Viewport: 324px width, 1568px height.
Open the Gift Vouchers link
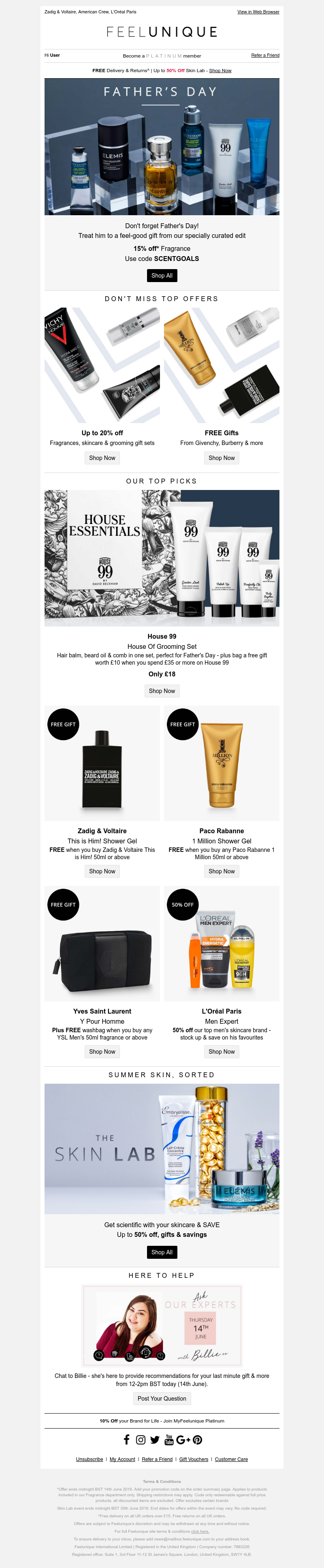[194, 1459]
